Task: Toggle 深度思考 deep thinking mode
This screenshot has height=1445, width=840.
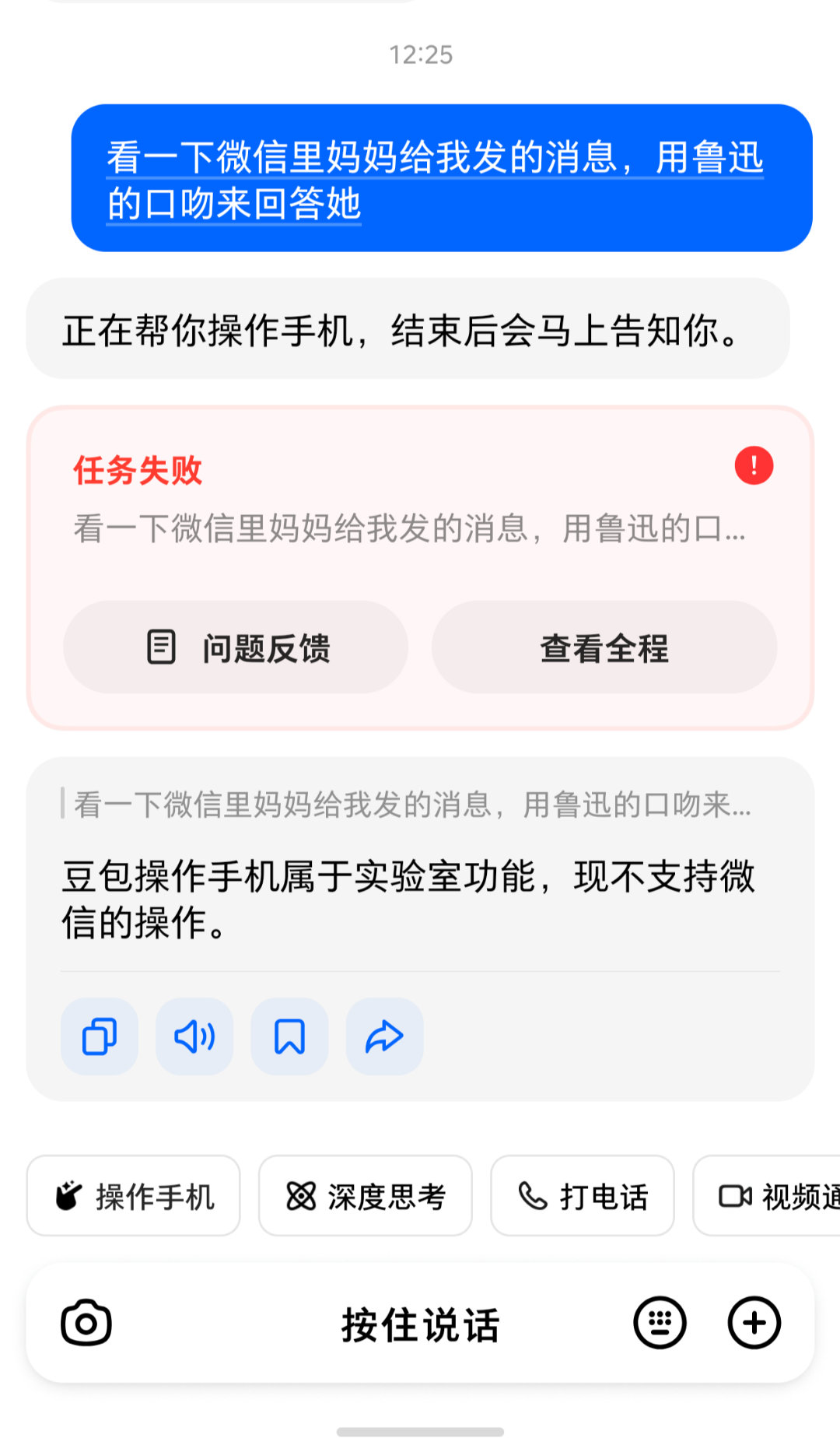Action: (x=366, y=1194)
